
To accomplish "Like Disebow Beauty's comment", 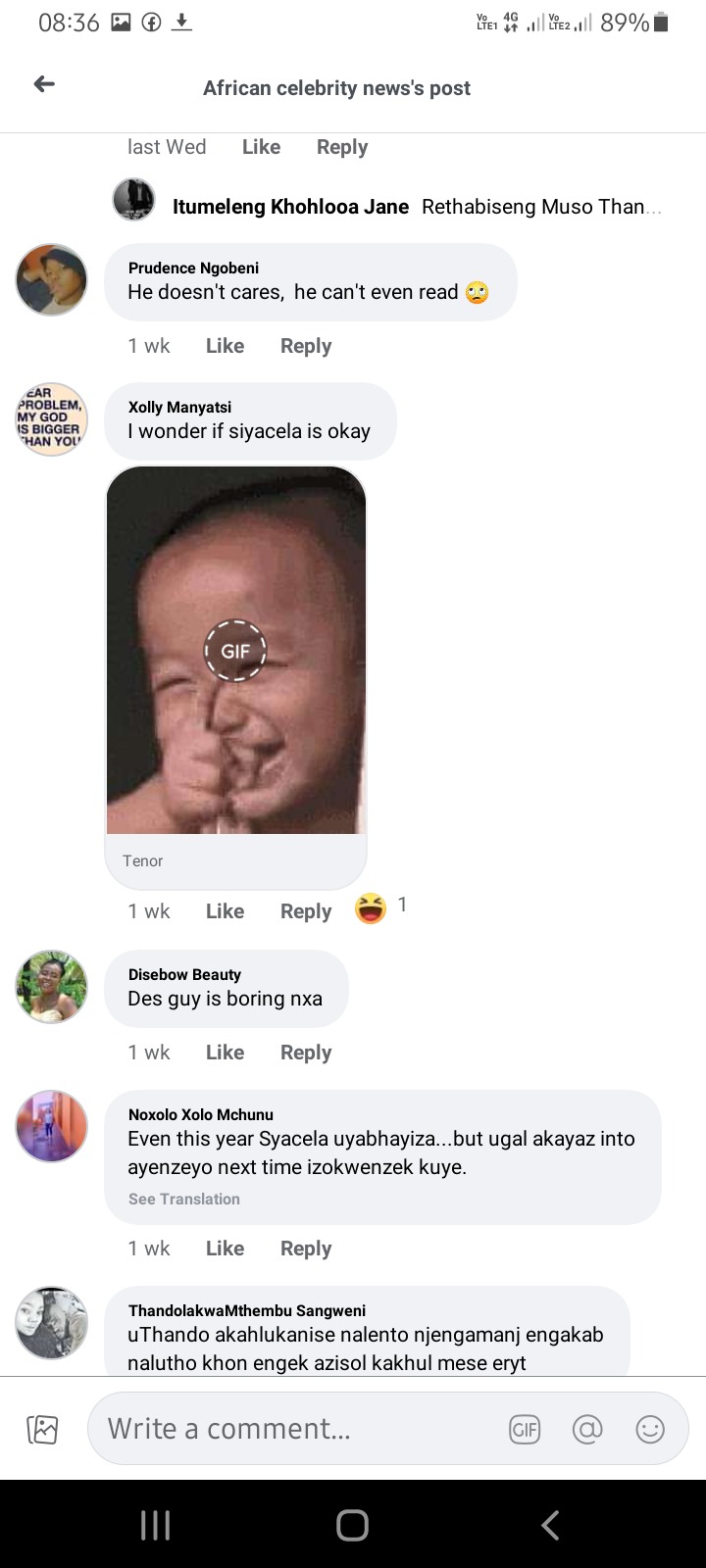I will point(225,1053).
